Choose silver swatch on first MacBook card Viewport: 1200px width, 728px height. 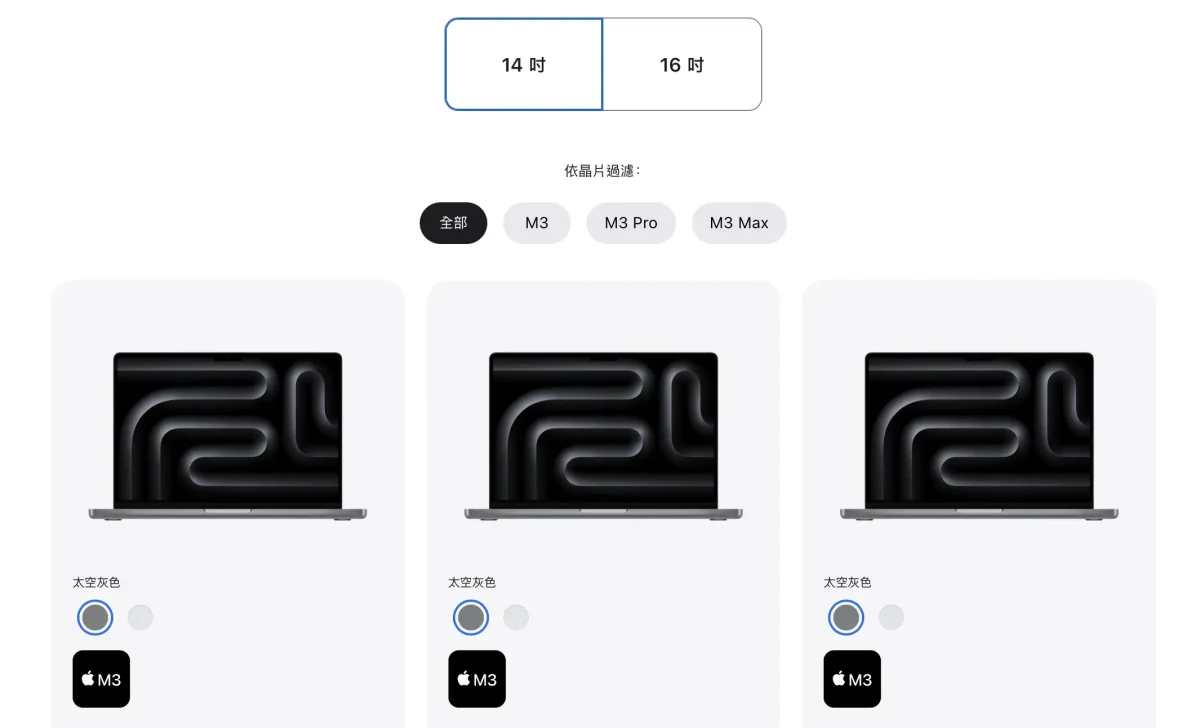pyautogui.click(x=141, y=617)
